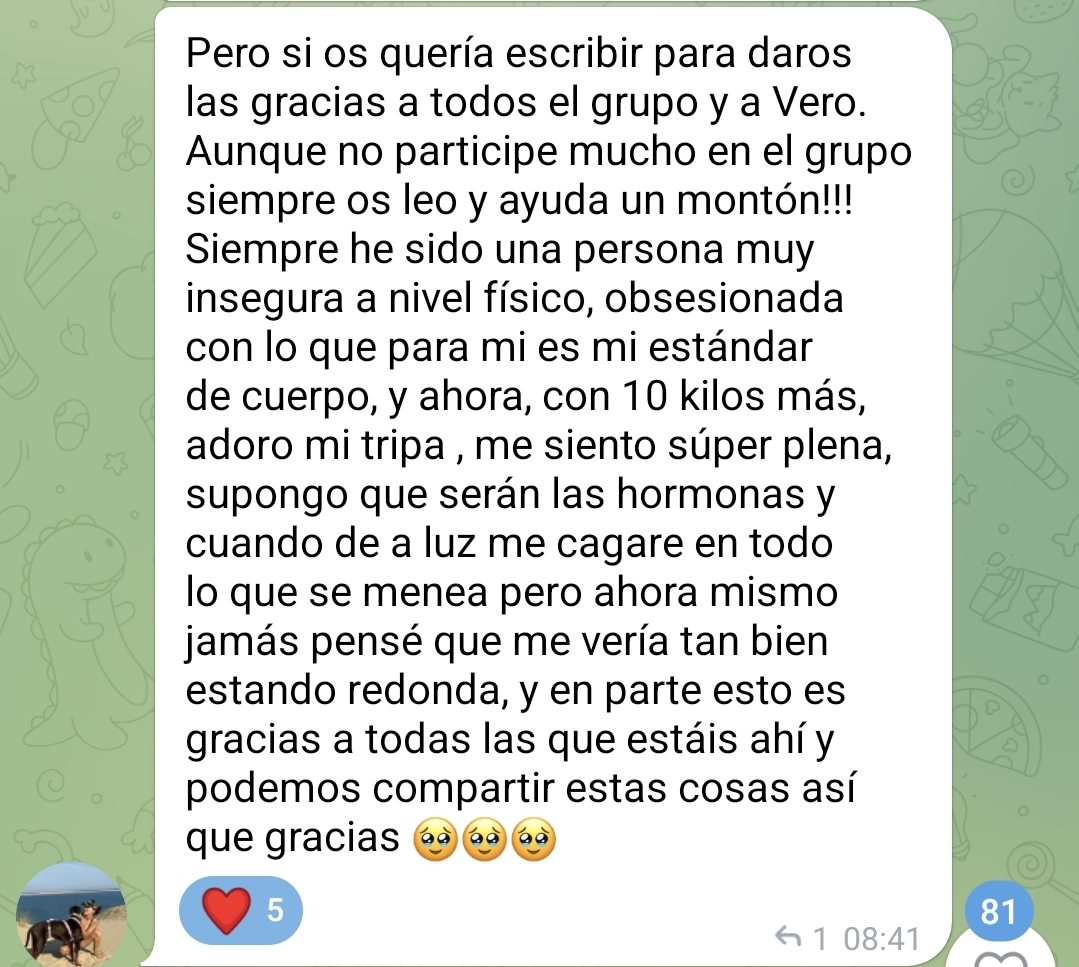Tap the heart reaction with 5 likes
Viewport: 1079px width, 967px height.
[x=240, y=910]
